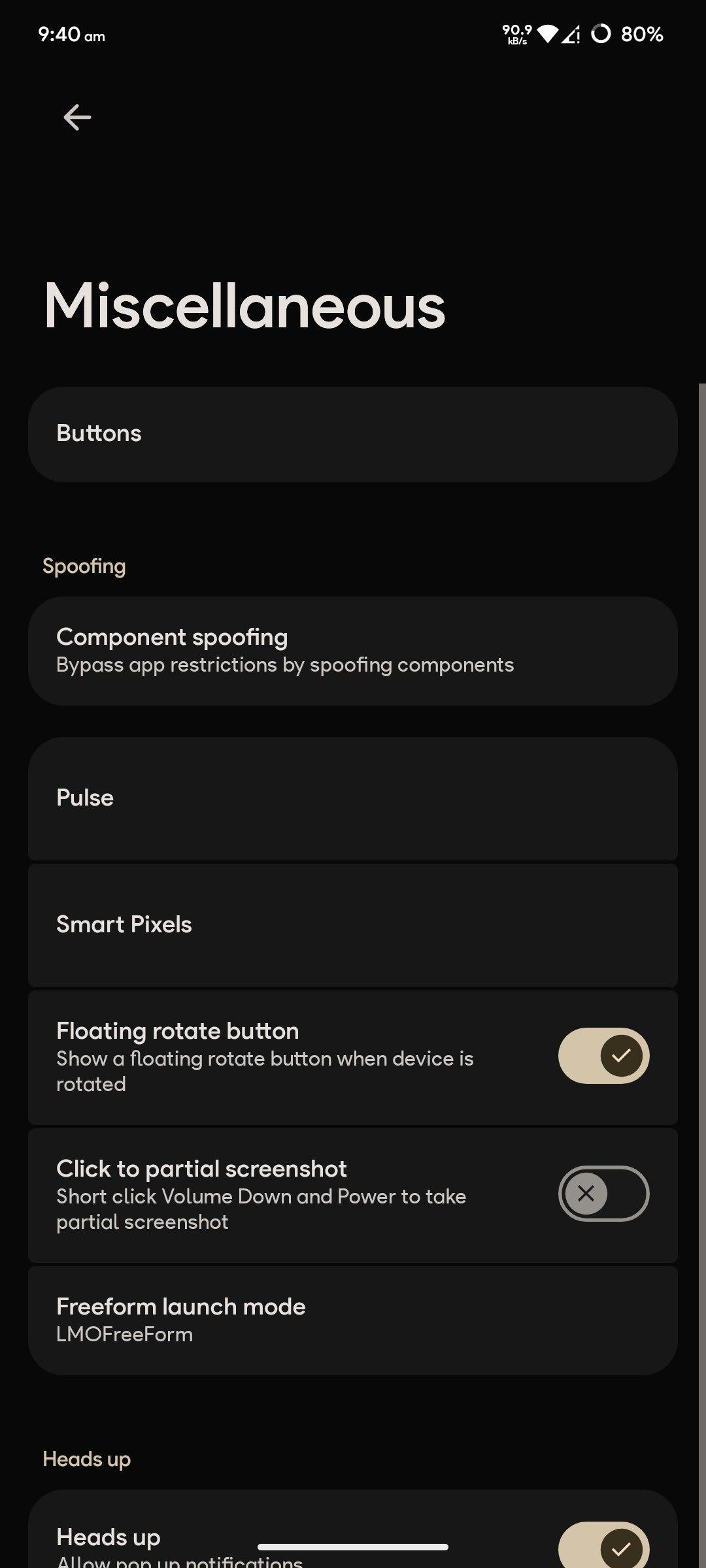Screen dimensions: 706x1568
Task: Enable Click to partial screenshot
Action: [603, 1194]
